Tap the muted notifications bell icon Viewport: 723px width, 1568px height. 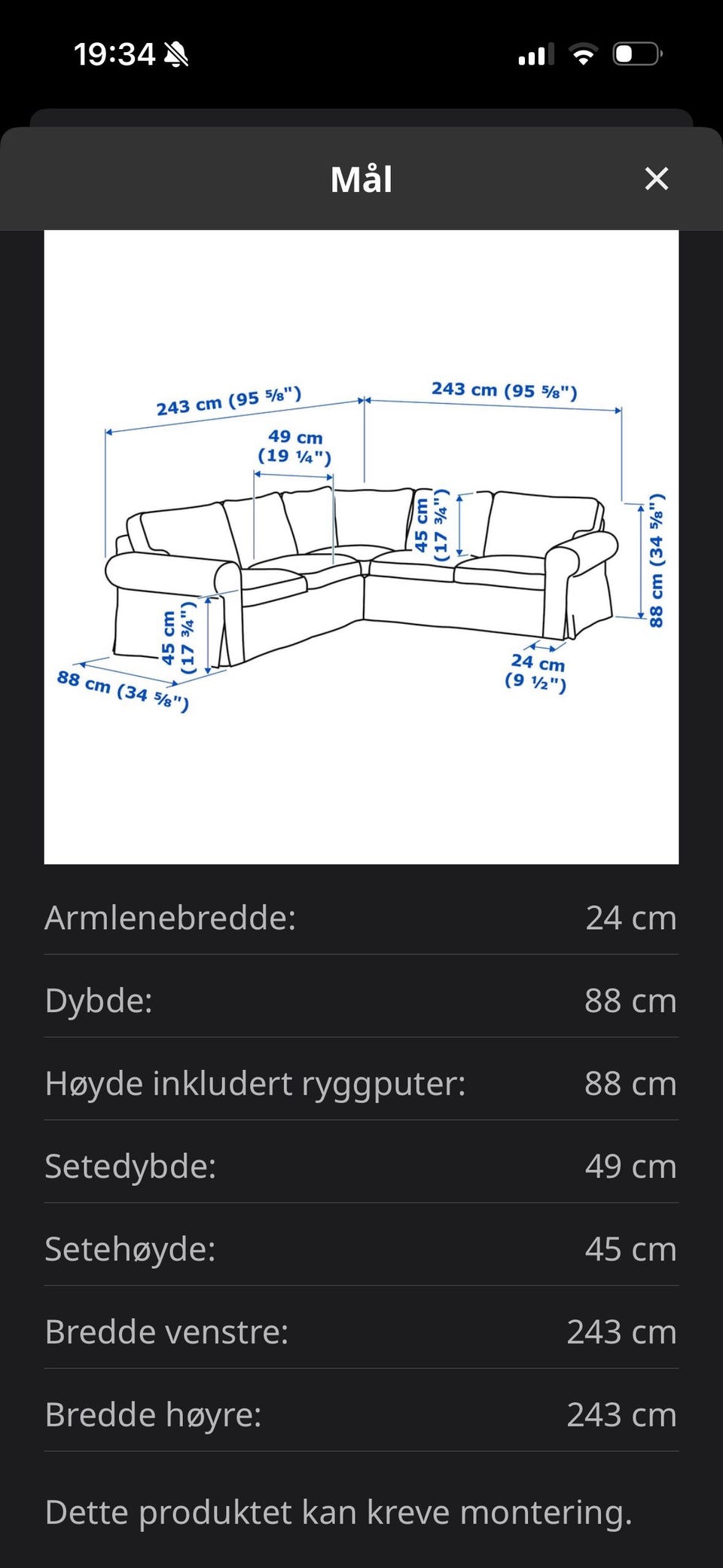point(175,55)
